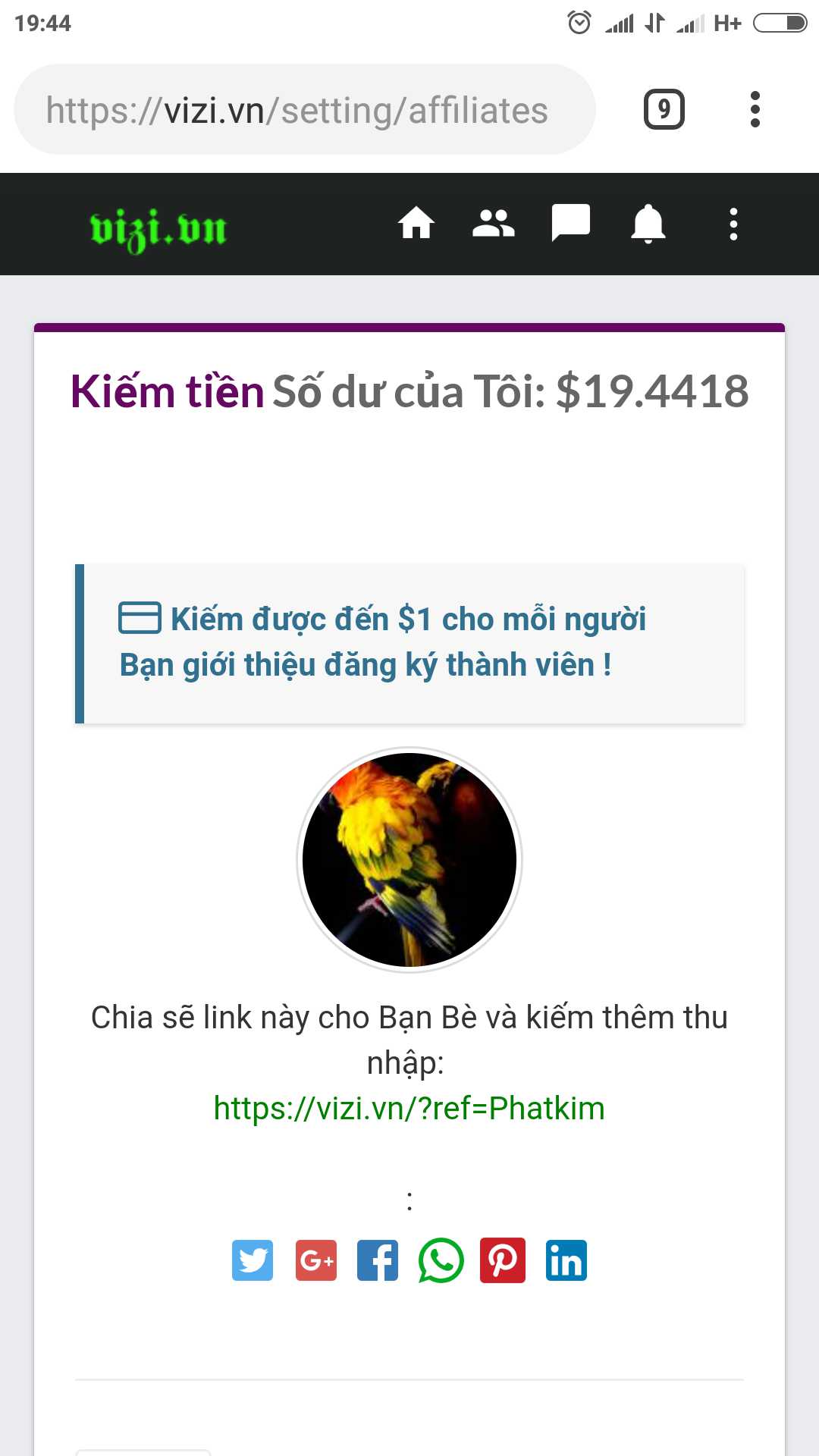819x1456 pixels.
Task: Open the vizi.vn logo link
Action: tap(158, 227)
